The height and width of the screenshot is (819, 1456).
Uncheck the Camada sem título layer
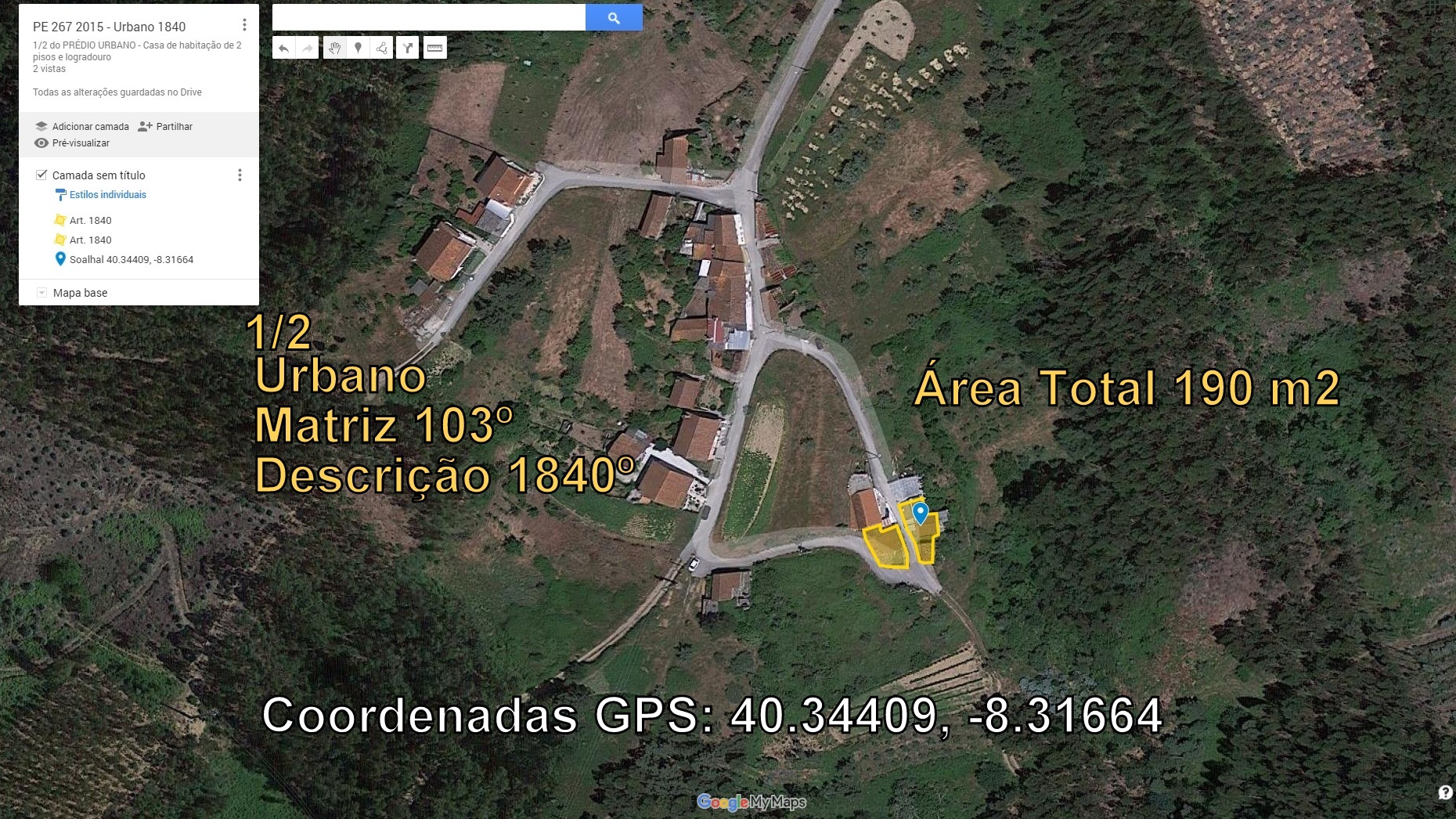[x=41, y=175]
